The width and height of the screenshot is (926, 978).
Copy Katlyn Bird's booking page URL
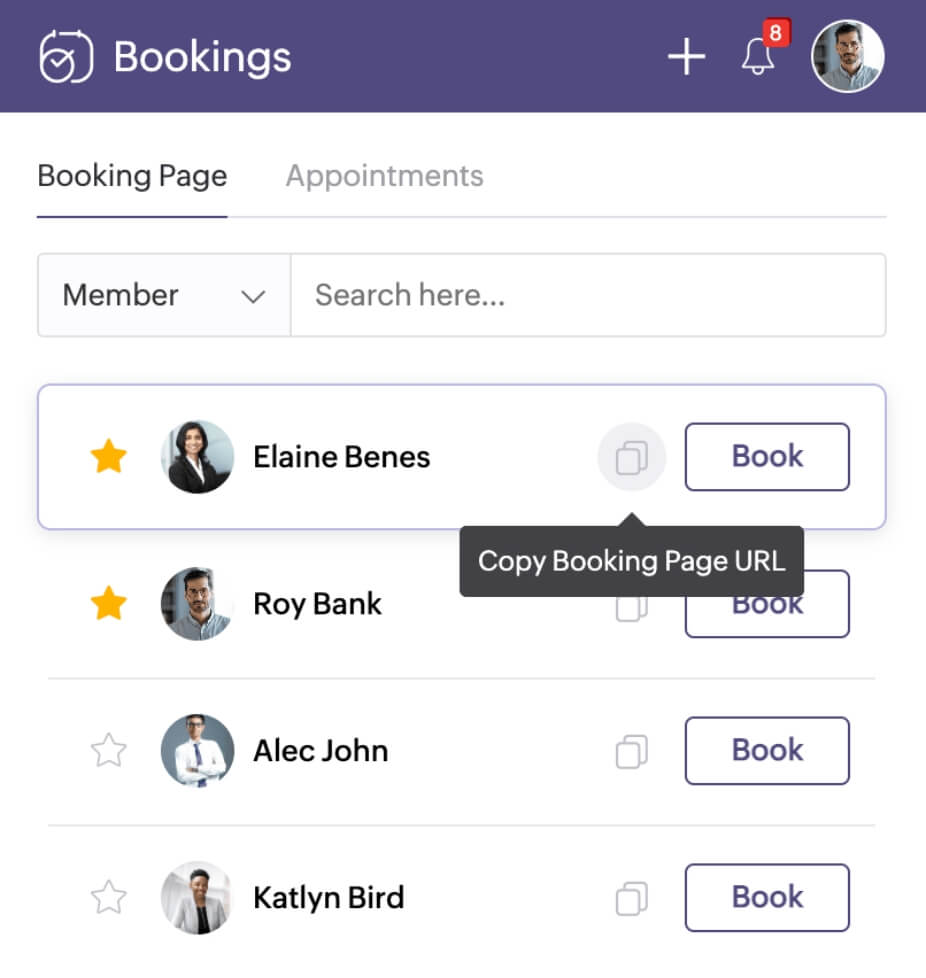[631, 898]
